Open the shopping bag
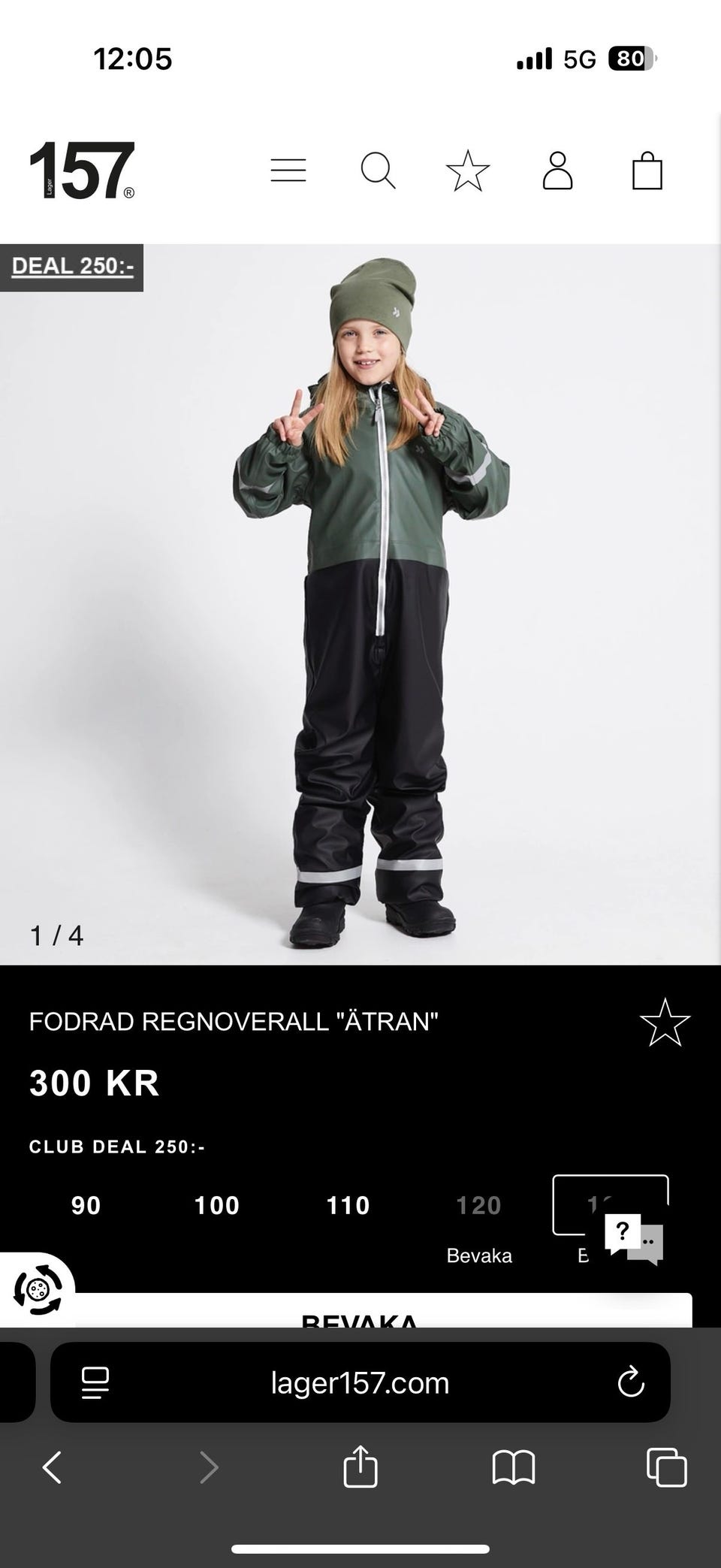The image size is (721, 1568). [647, 171]
